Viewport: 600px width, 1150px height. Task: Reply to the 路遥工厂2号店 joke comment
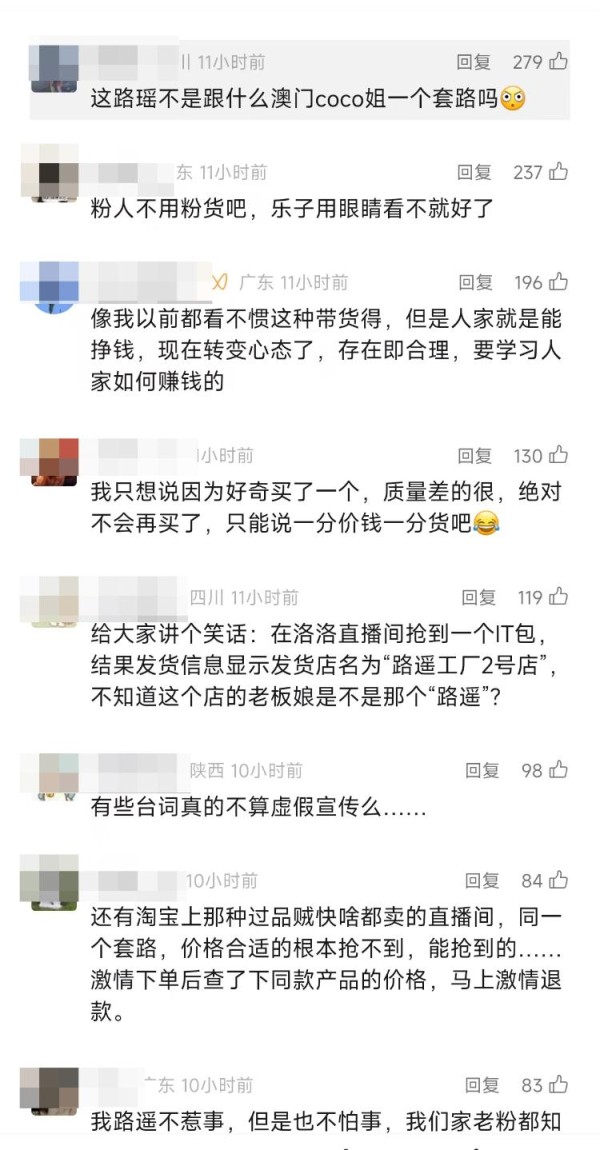pyautogui.click(x=479, y=597)
